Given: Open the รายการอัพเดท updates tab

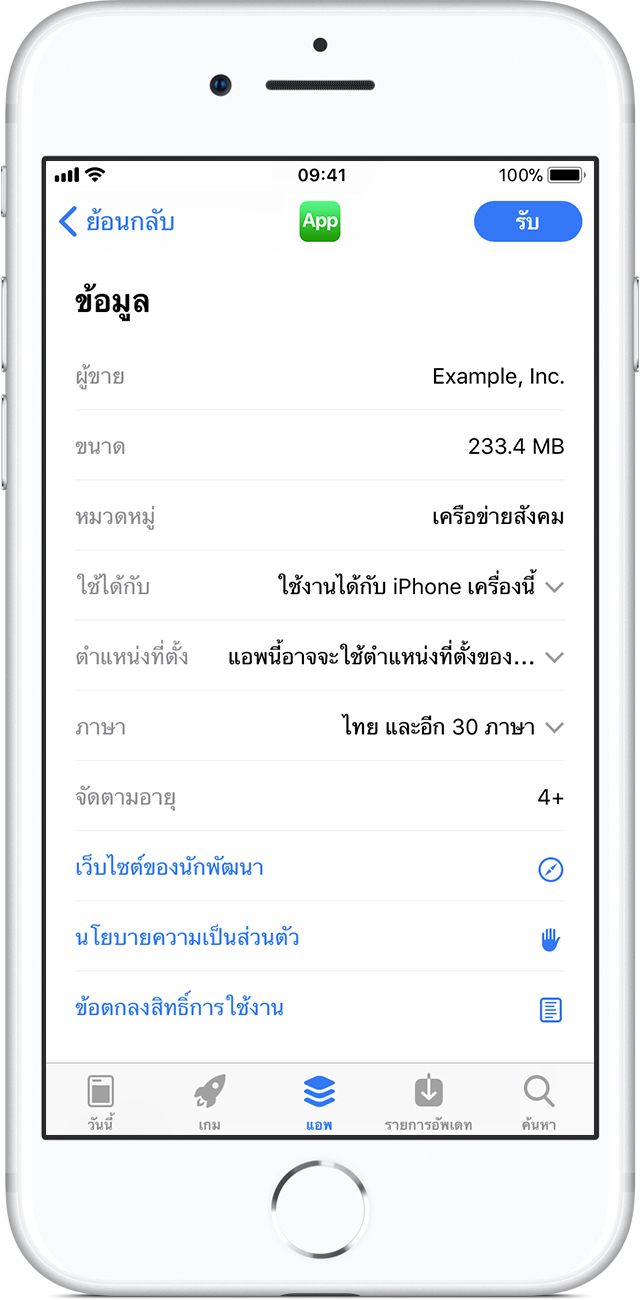Looking at the screenshot, I should (428, 1102).
